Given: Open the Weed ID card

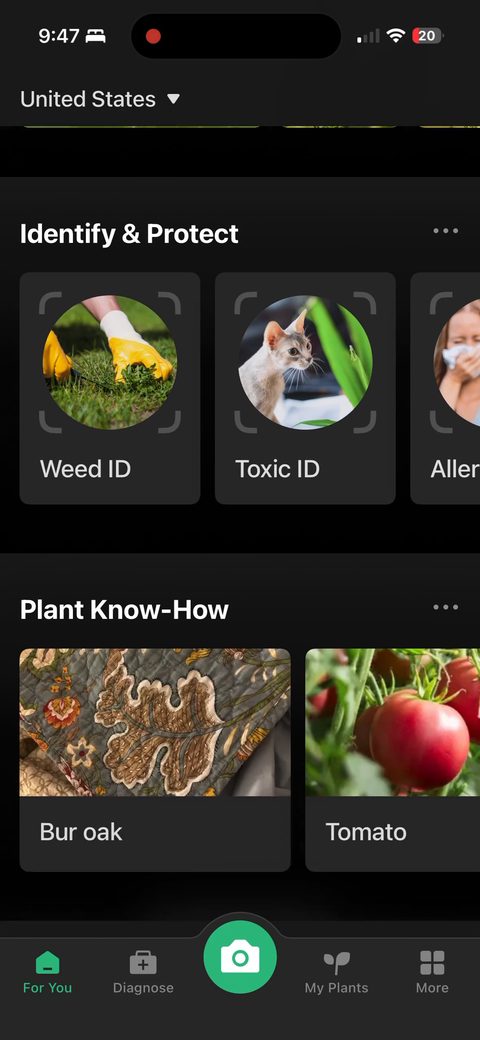Looking at the screenshot, I should pos(110,388).
